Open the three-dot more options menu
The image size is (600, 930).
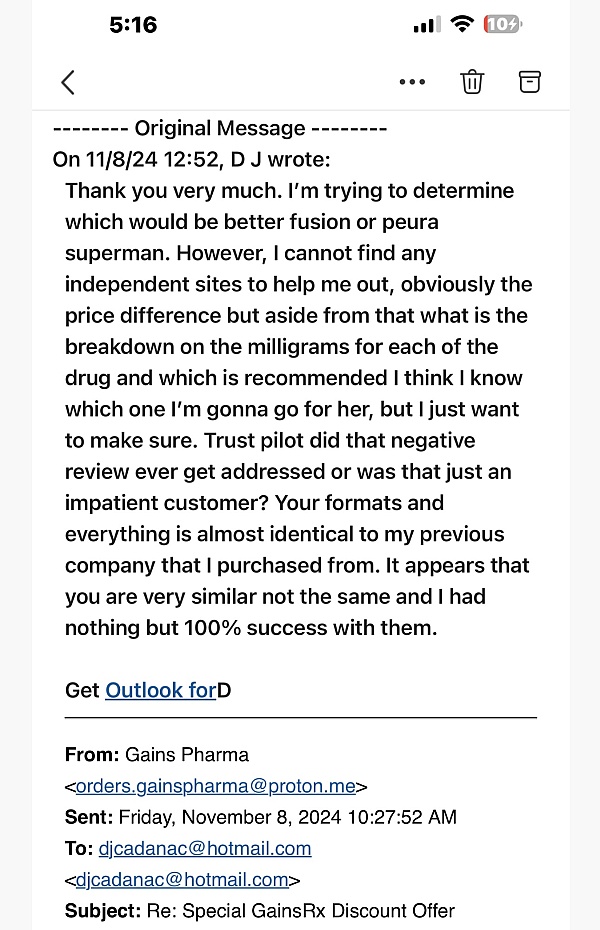click(412, 82)
